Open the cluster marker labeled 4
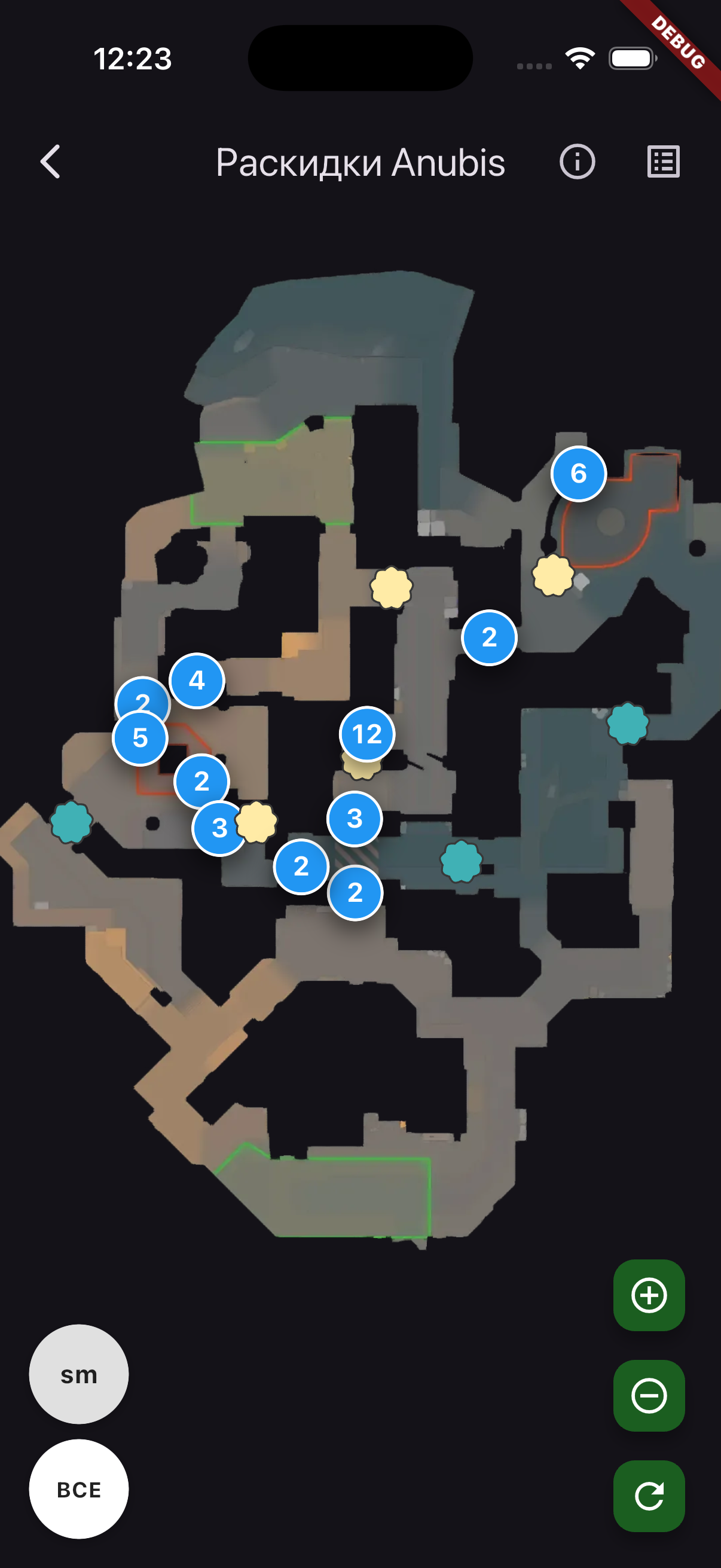 click(197, 681)
